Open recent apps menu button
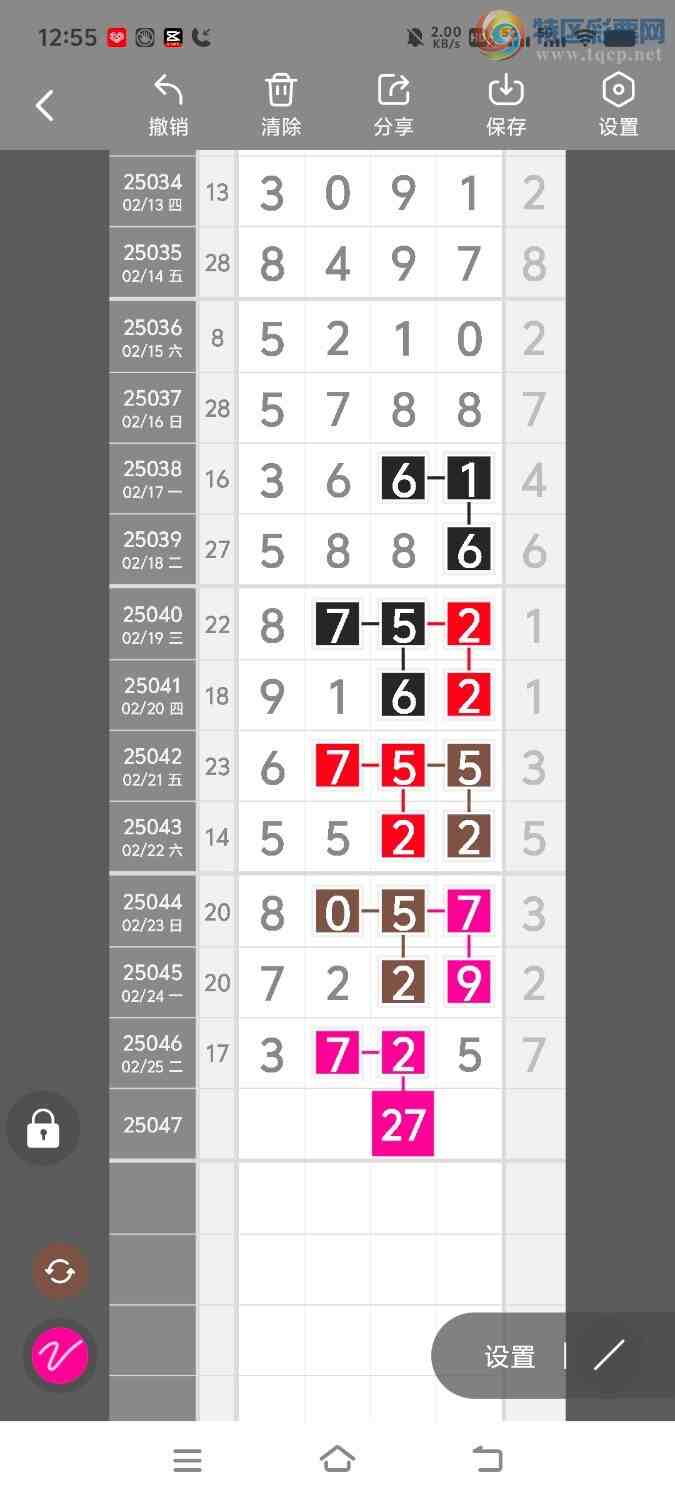This screenshot has width=675, height=1500. [x=187, y=1460]
